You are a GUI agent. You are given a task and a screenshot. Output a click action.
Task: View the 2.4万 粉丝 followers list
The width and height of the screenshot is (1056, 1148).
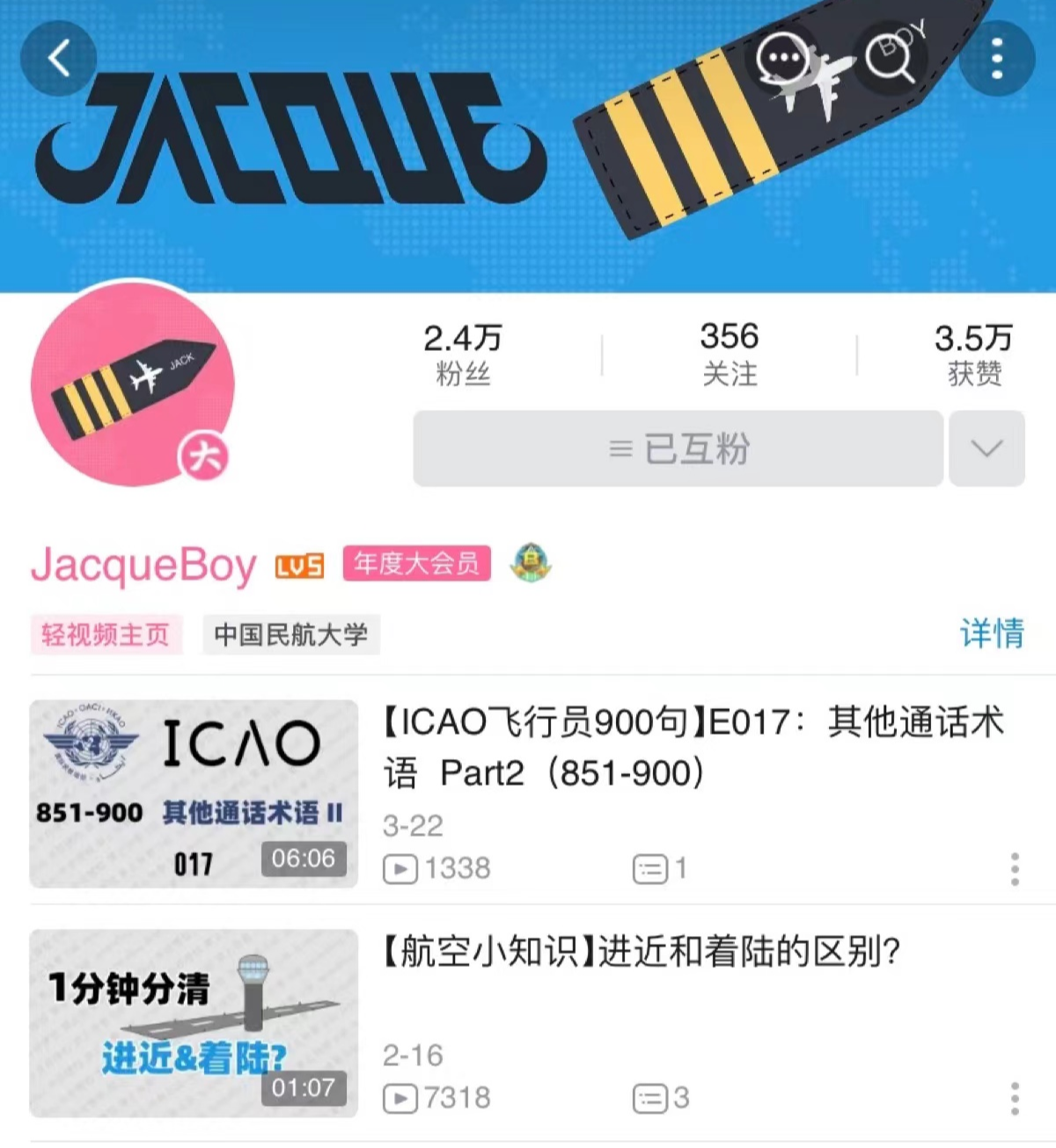(x=463, y=355)
